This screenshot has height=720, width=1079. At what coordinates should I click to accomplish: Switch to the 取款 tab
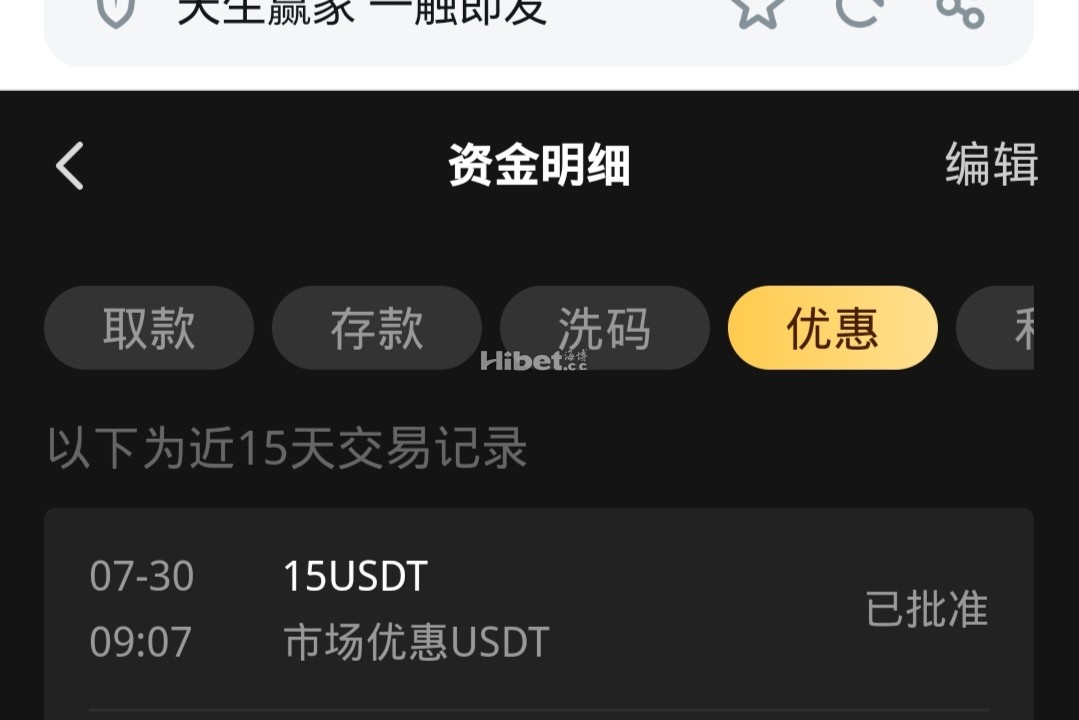(149, 328)
